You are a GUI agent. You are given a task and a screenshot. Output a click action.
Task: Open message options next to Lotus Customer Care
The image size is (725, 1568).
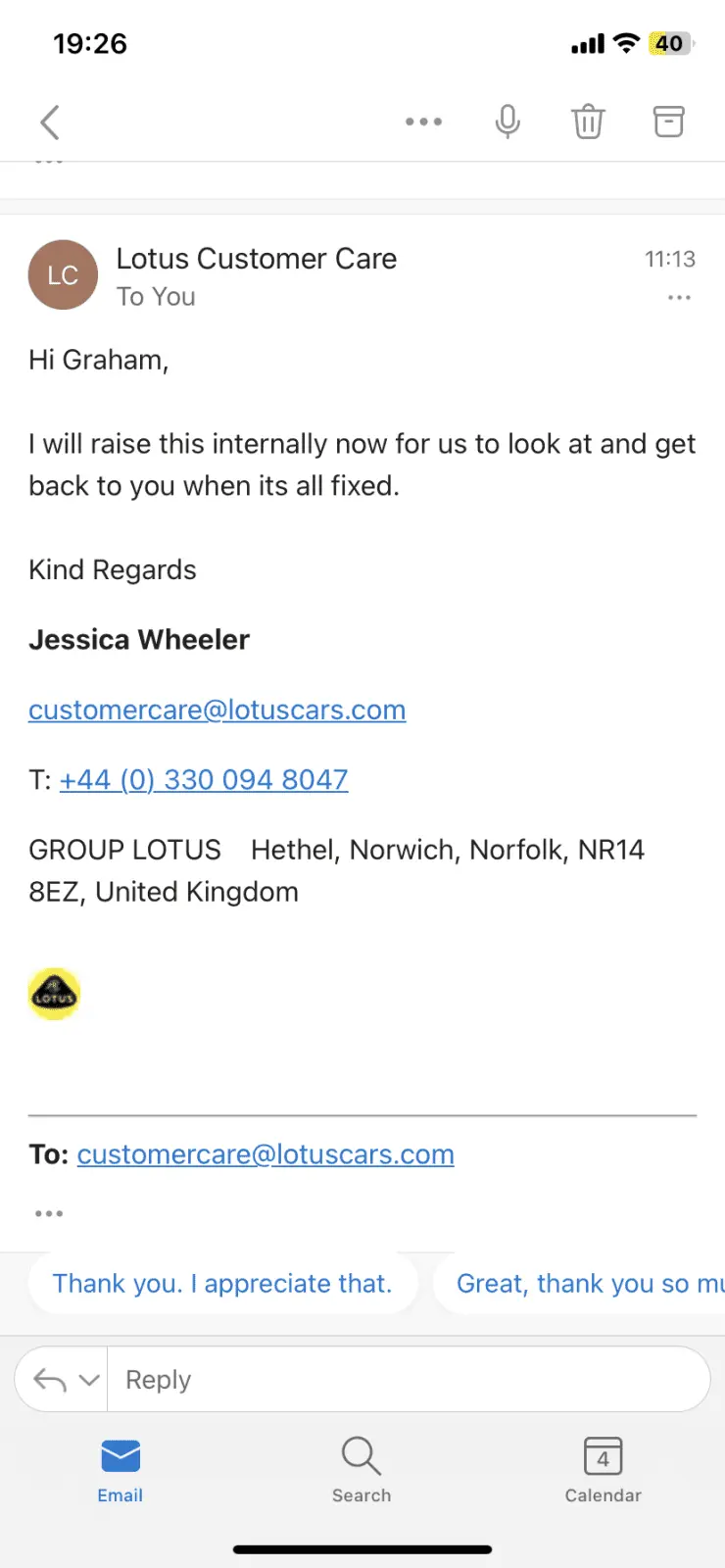pos(679,297)
